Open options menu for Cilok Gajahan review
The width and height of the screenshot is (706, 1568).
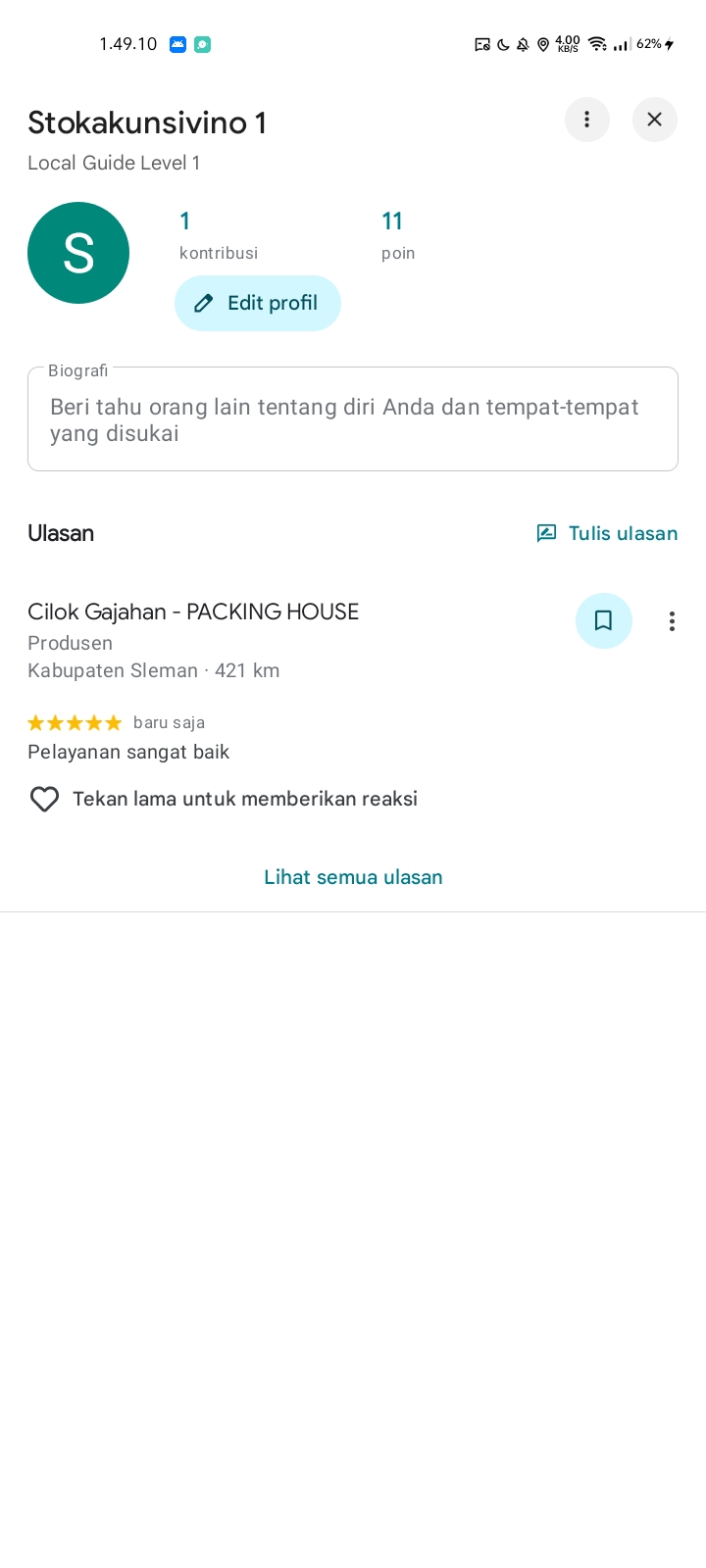coord(672,621)
